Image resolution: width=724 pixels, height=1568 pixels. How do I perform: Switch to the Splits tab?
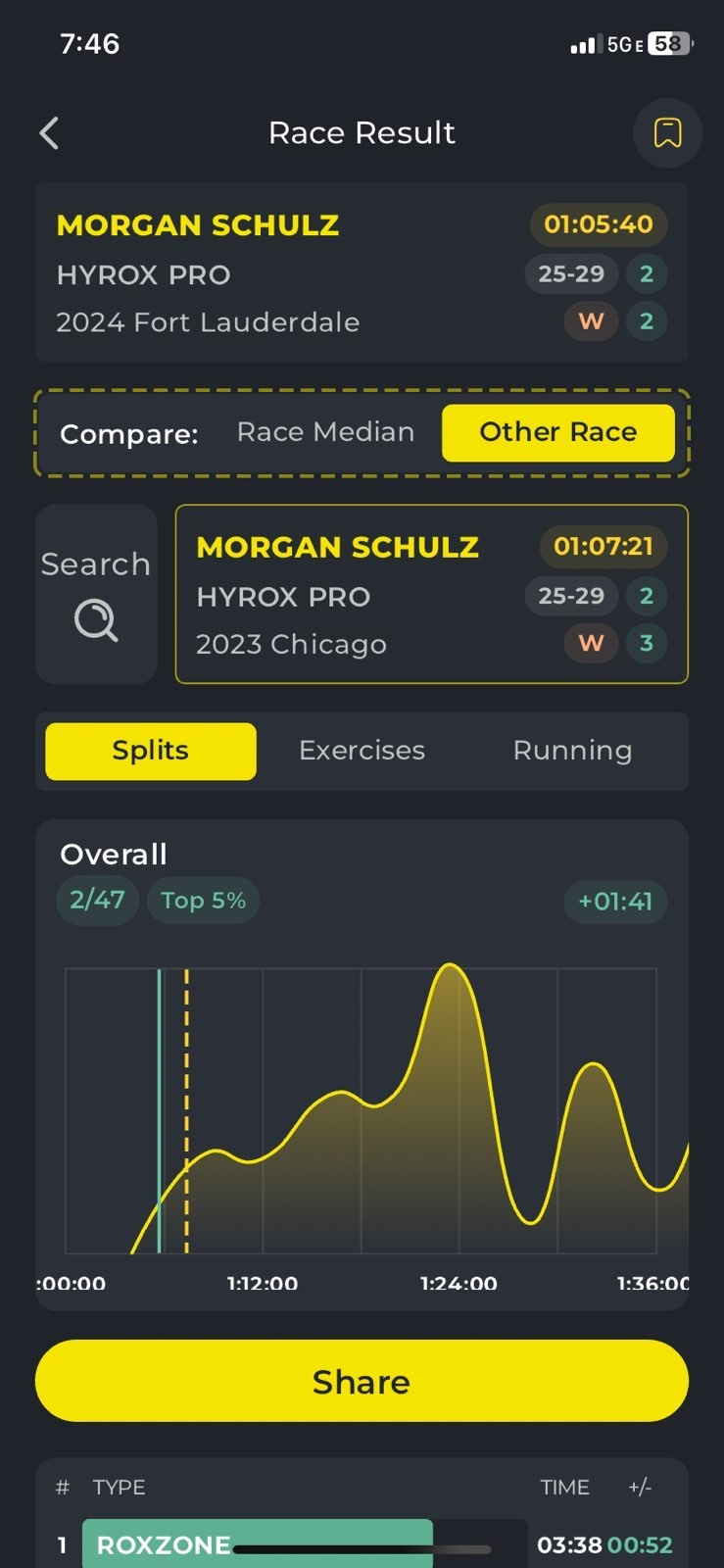click(151, 751)
